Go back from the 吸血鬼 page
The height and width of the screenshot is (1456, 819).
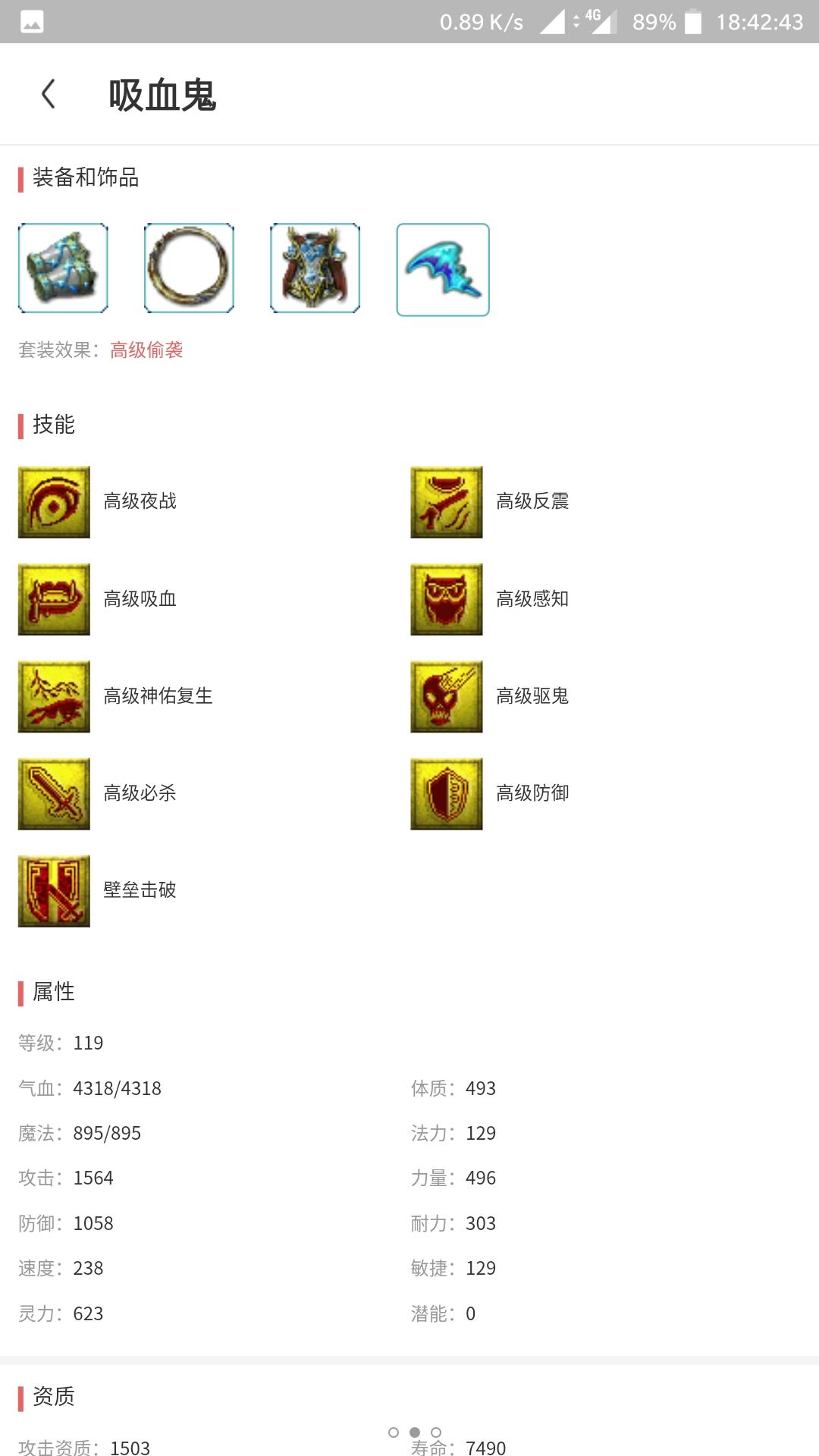coord(49,94)
